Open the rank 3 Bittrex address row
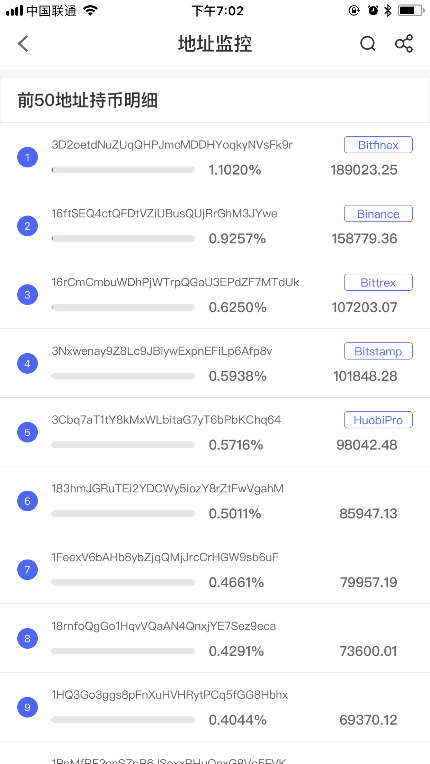Screen dimensions: 430x764 pos(215,295)
